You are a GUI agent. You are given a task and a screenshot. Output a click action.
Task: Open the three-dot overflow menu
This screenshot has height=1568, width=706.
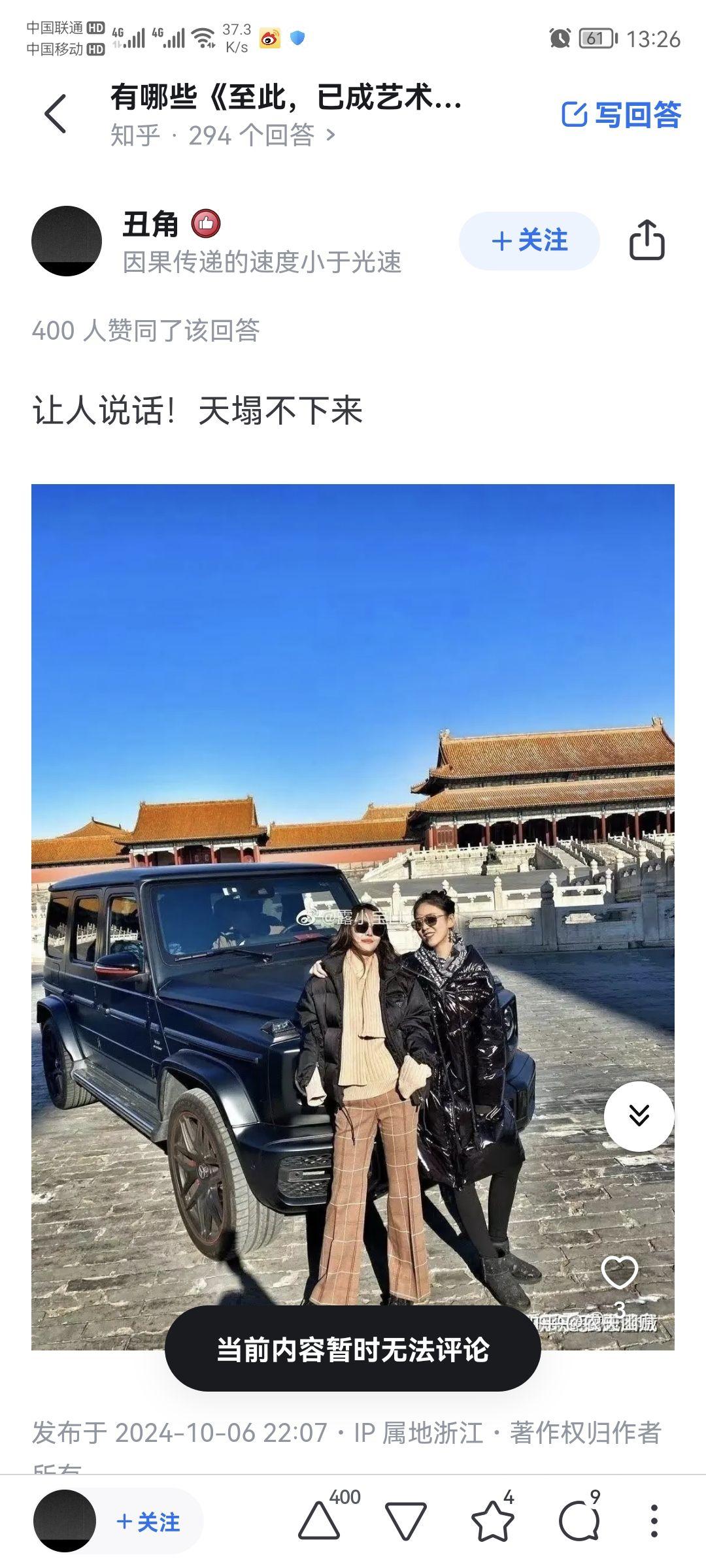click(654, 1522)
